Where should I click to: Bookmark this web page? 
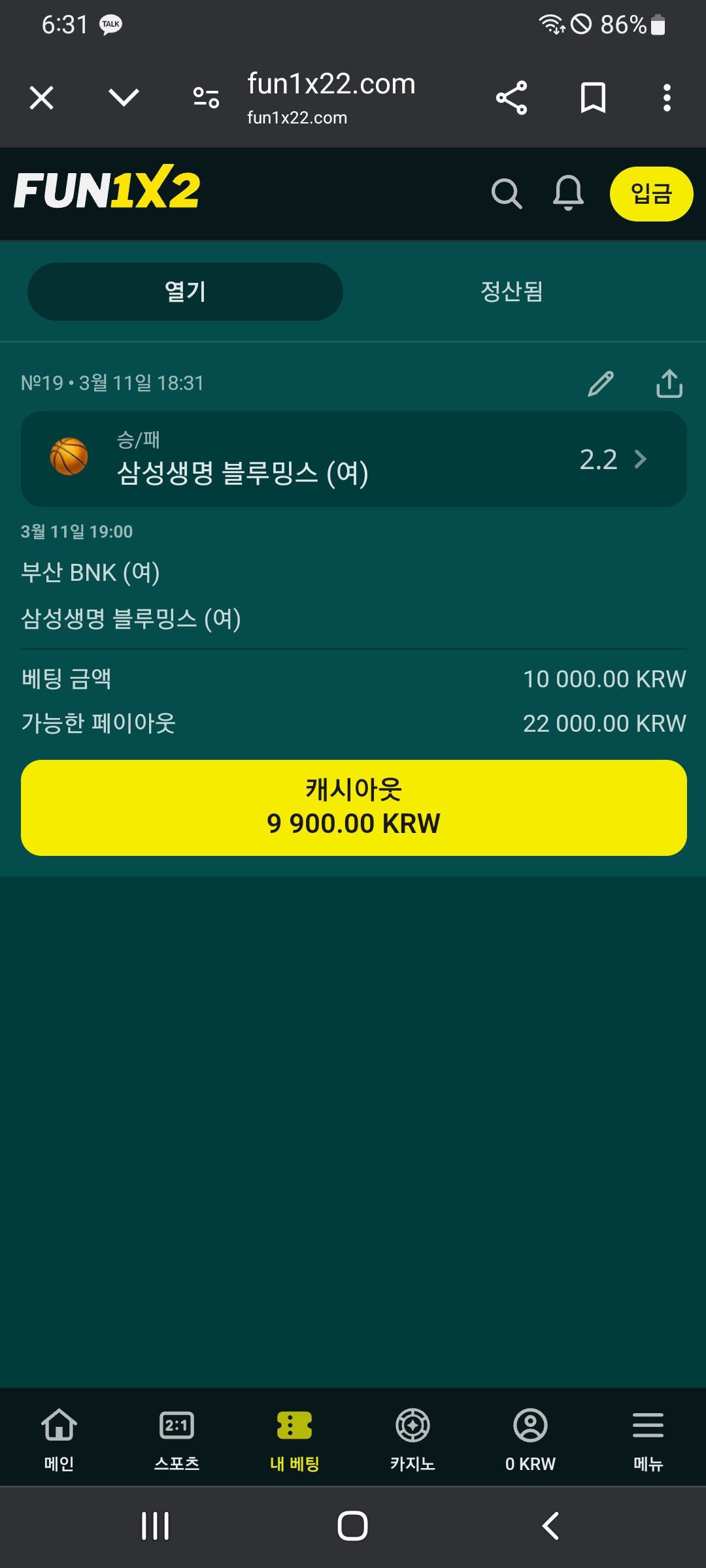[x=593, y=98]
